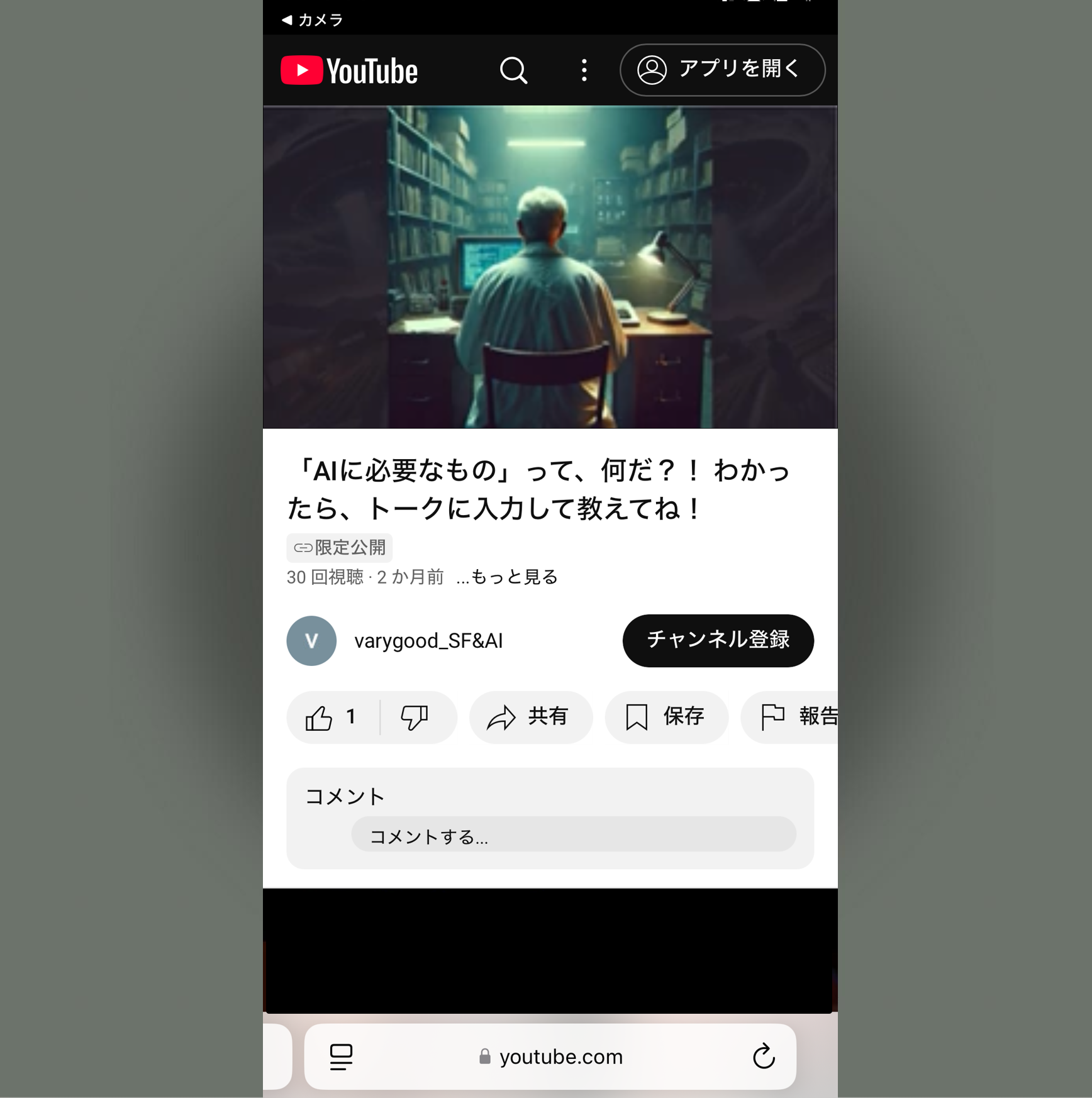This screenshot has width=1092, height=1098.
Task: Go to the YouTube home logo
Action: click(349, 70)
